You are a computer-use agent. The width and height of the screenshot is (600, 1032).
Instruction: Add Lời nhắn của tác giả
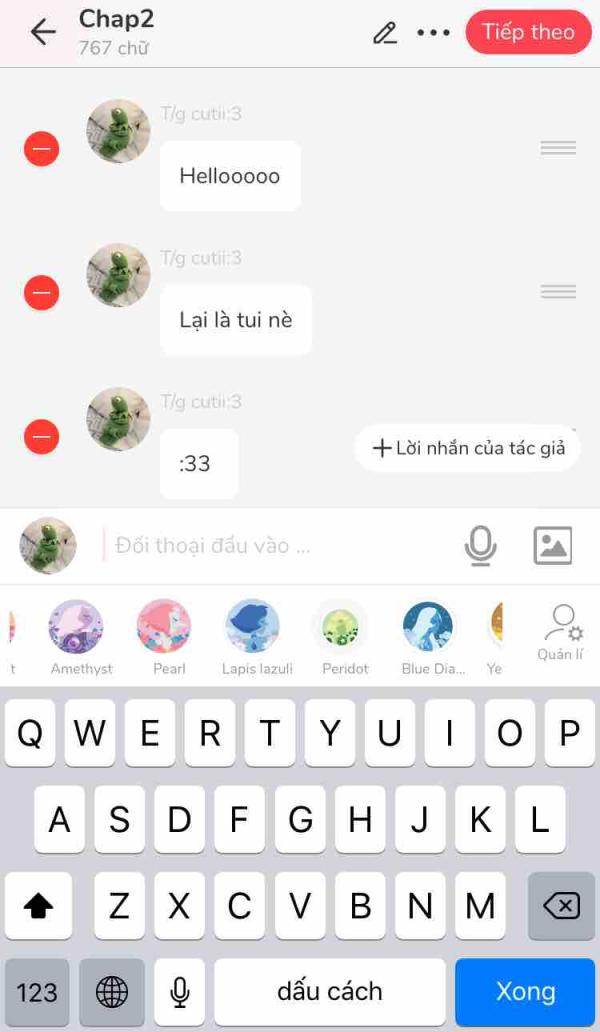[468, 448]
